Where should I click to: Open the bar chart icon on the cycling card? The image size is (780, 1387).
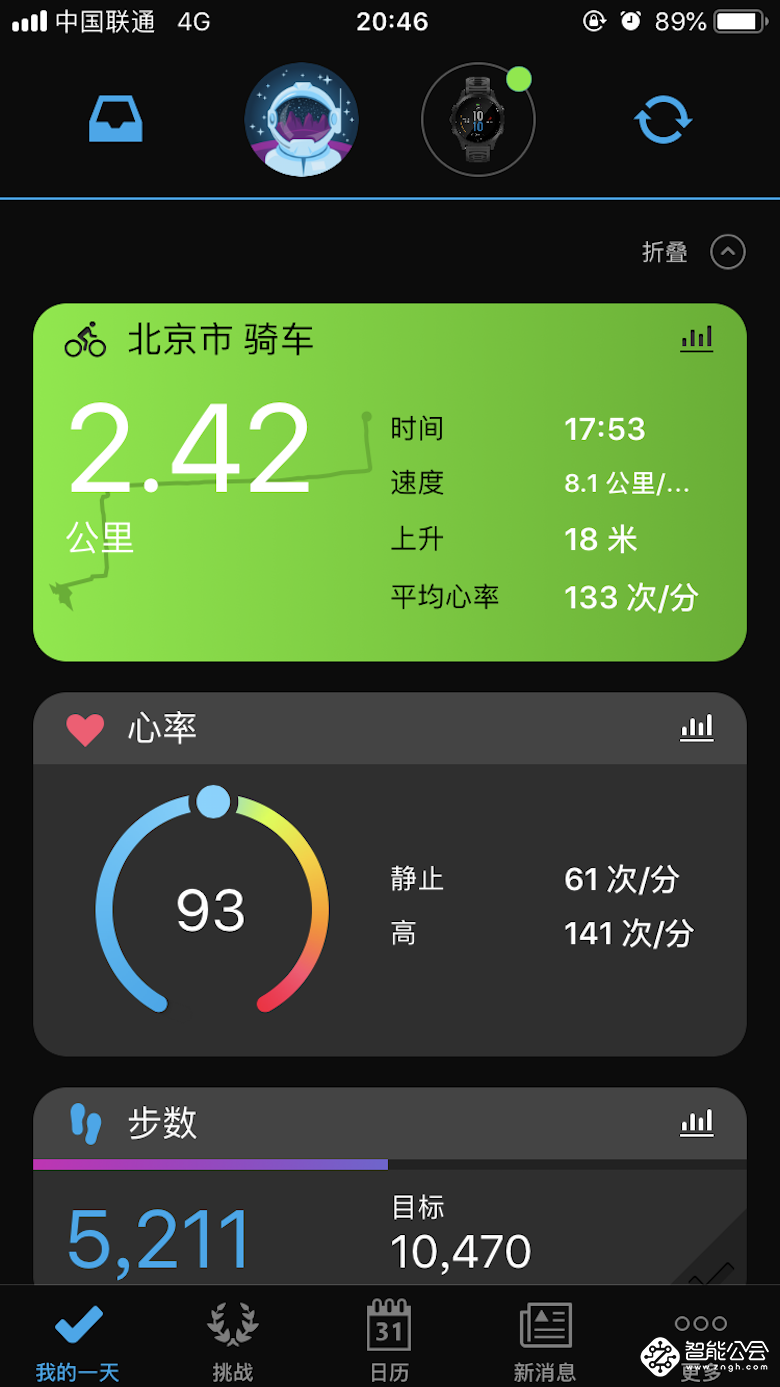pyautogui.click(x=697, y=339)
